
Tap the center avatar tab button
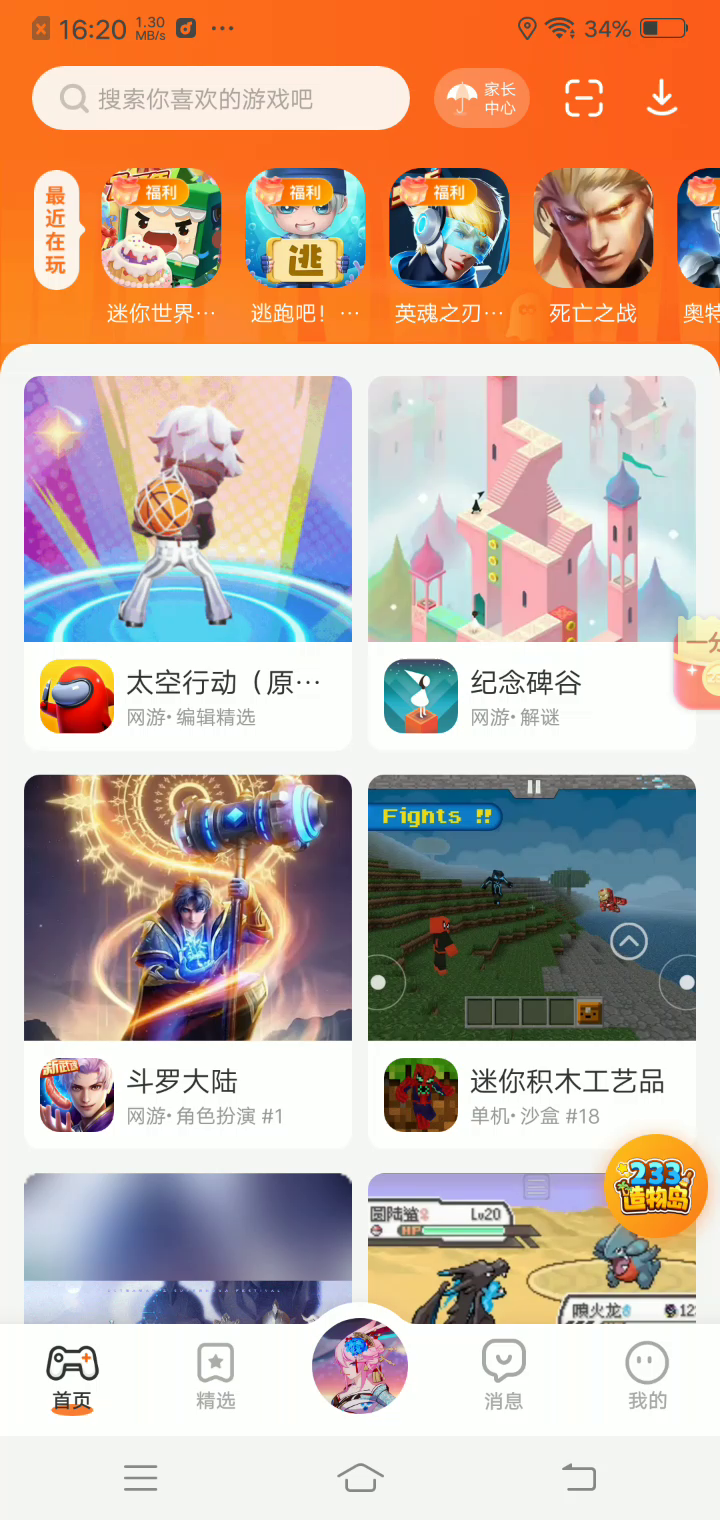[x=360, y=1364]
